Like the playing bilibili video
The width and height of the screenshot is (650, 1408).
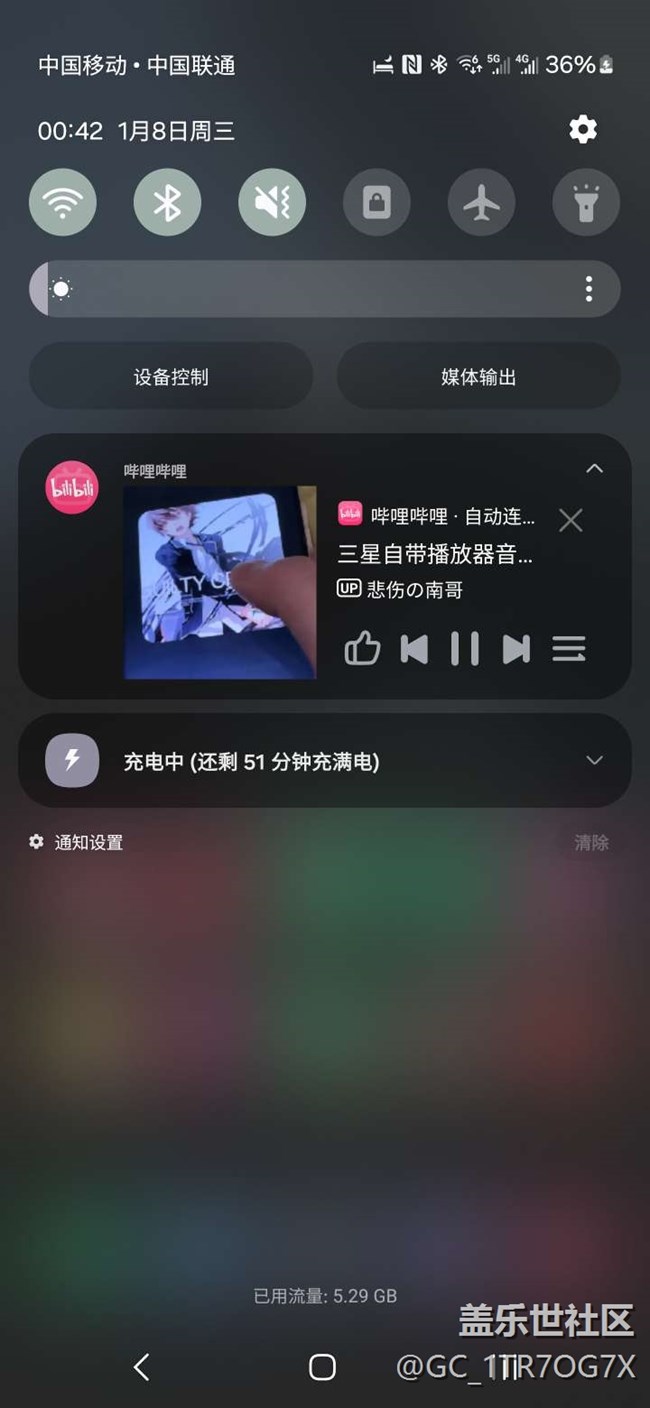(x=362, y=649)
